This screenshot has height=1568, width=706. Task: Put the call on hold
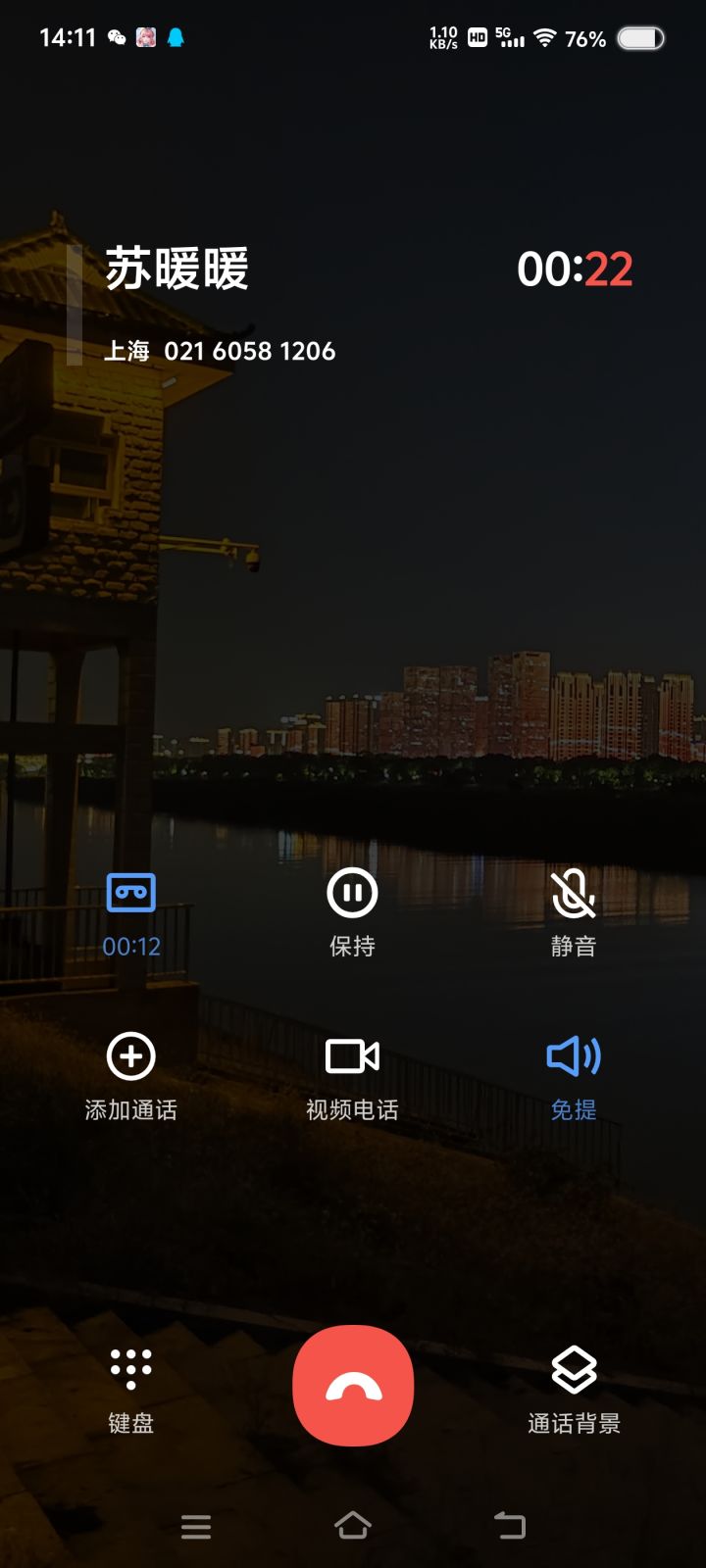pyautogui.click(x=352, y=894)
